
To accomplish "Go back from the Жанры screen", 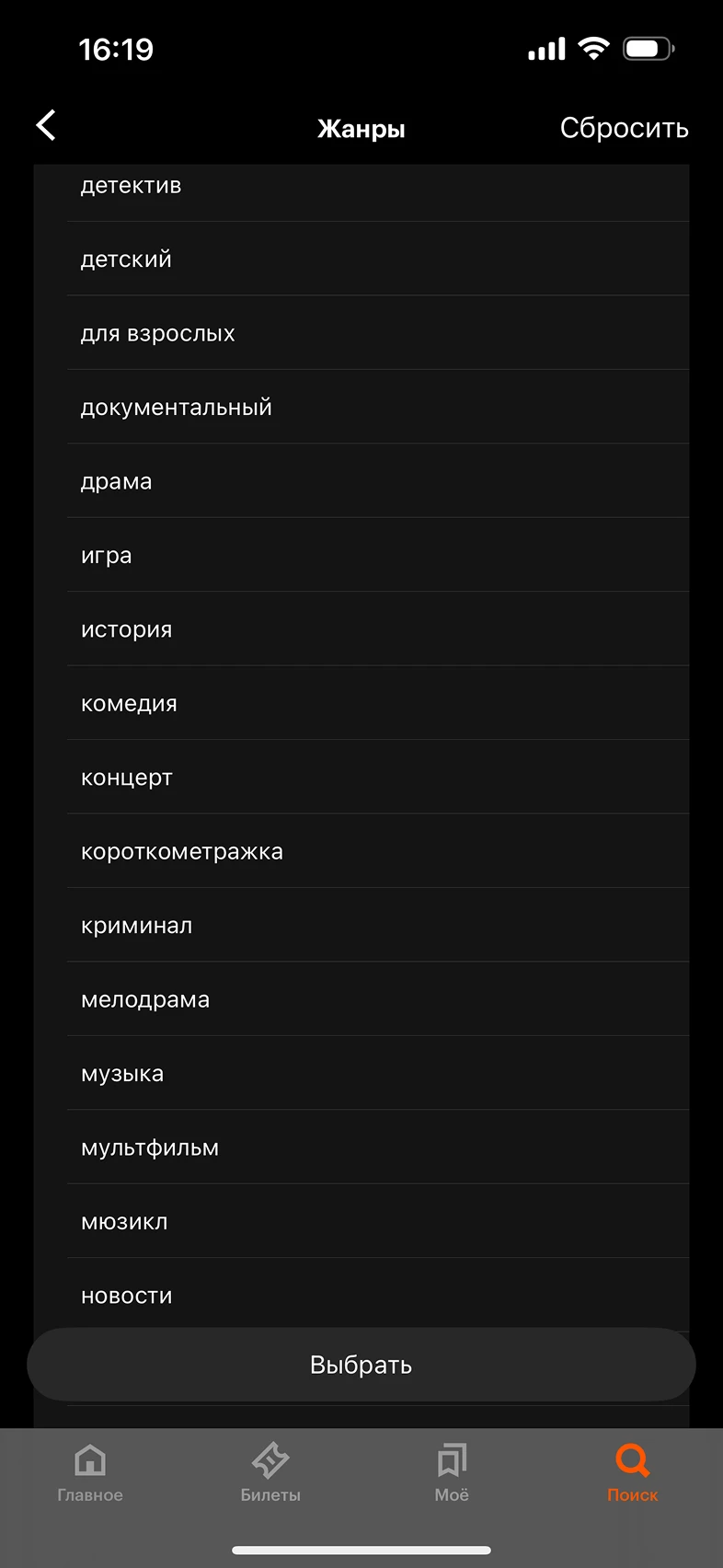I will [x=47, y=126].
